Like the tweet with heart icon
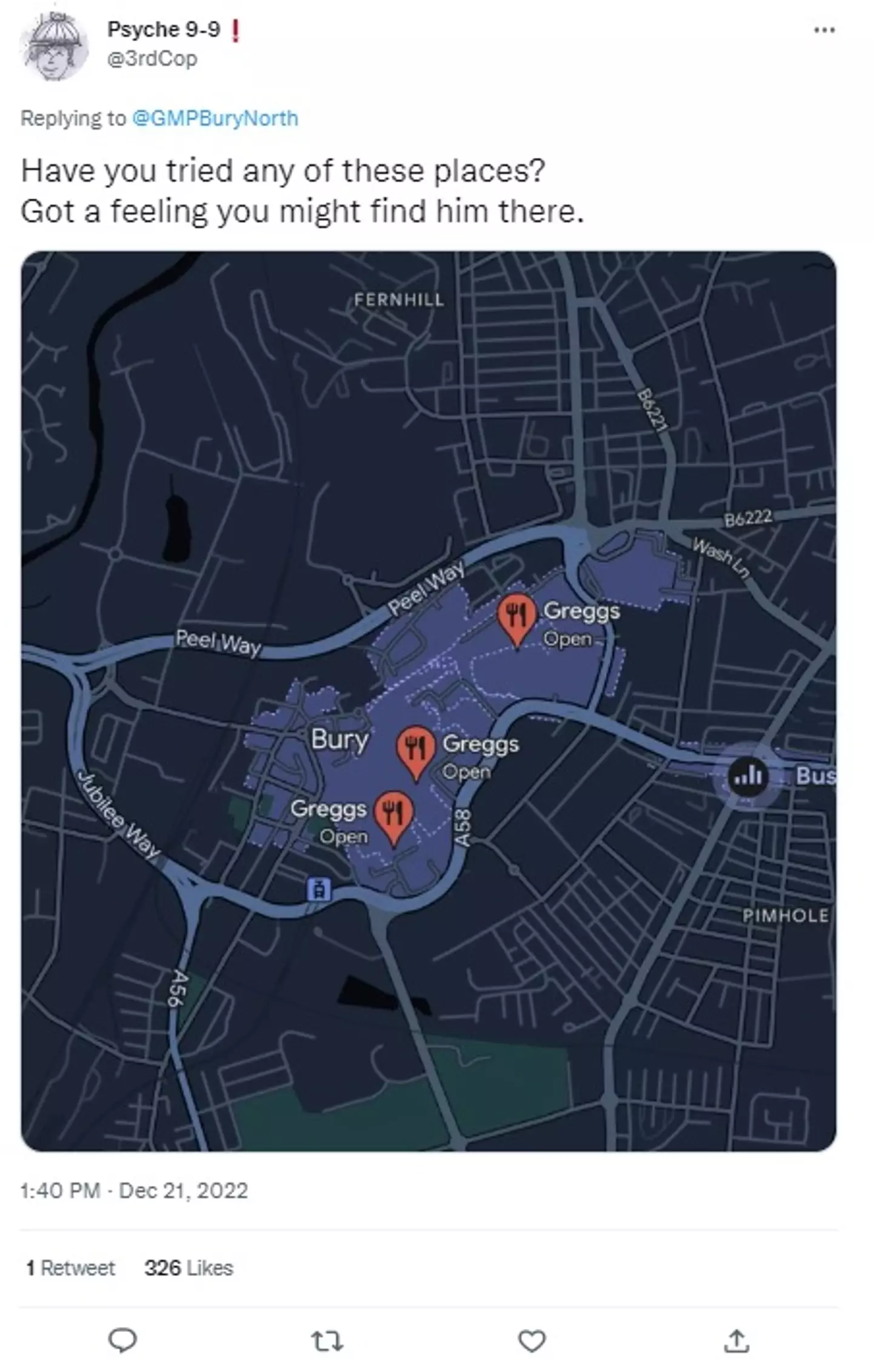 pos(532,1340)
